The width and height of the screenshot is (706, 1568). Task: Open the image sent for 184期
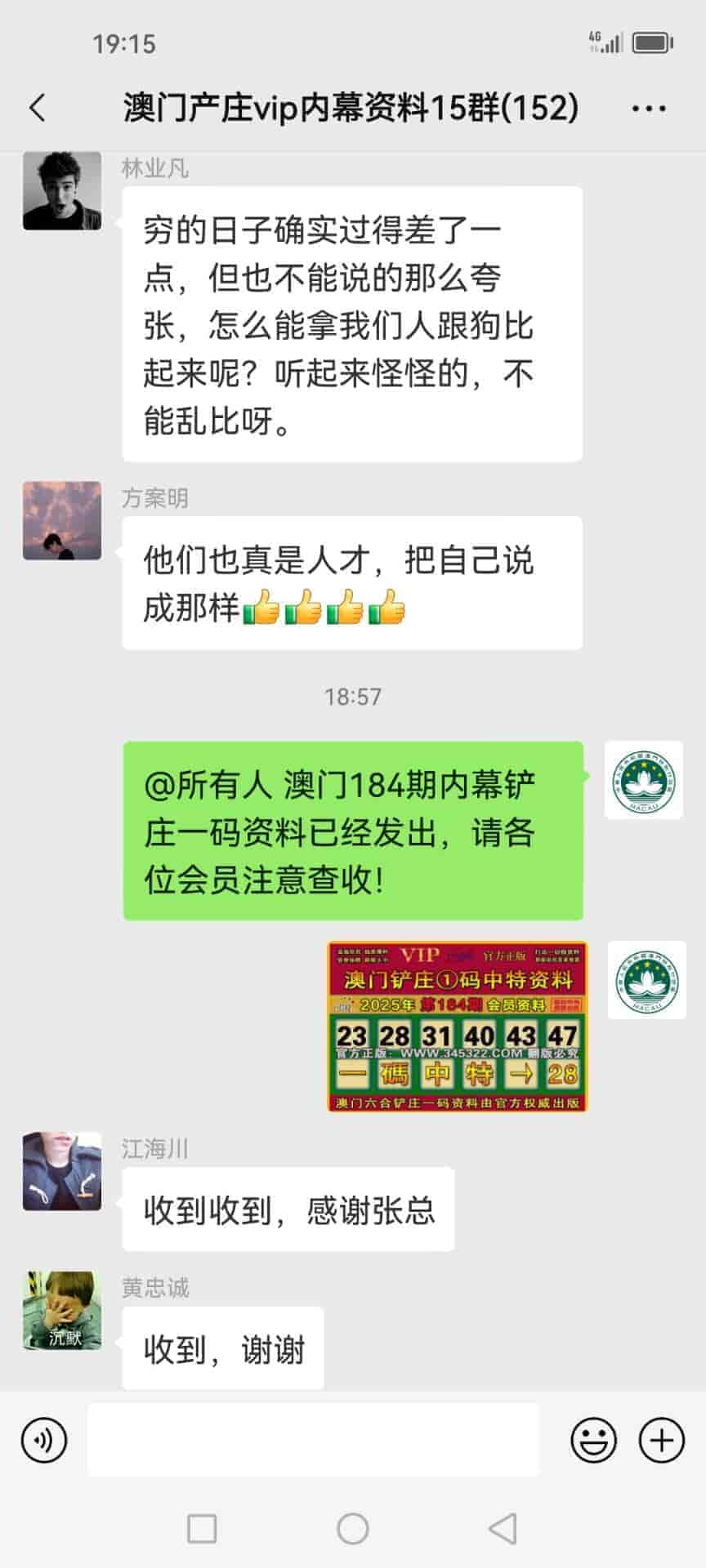[457, 1027]
